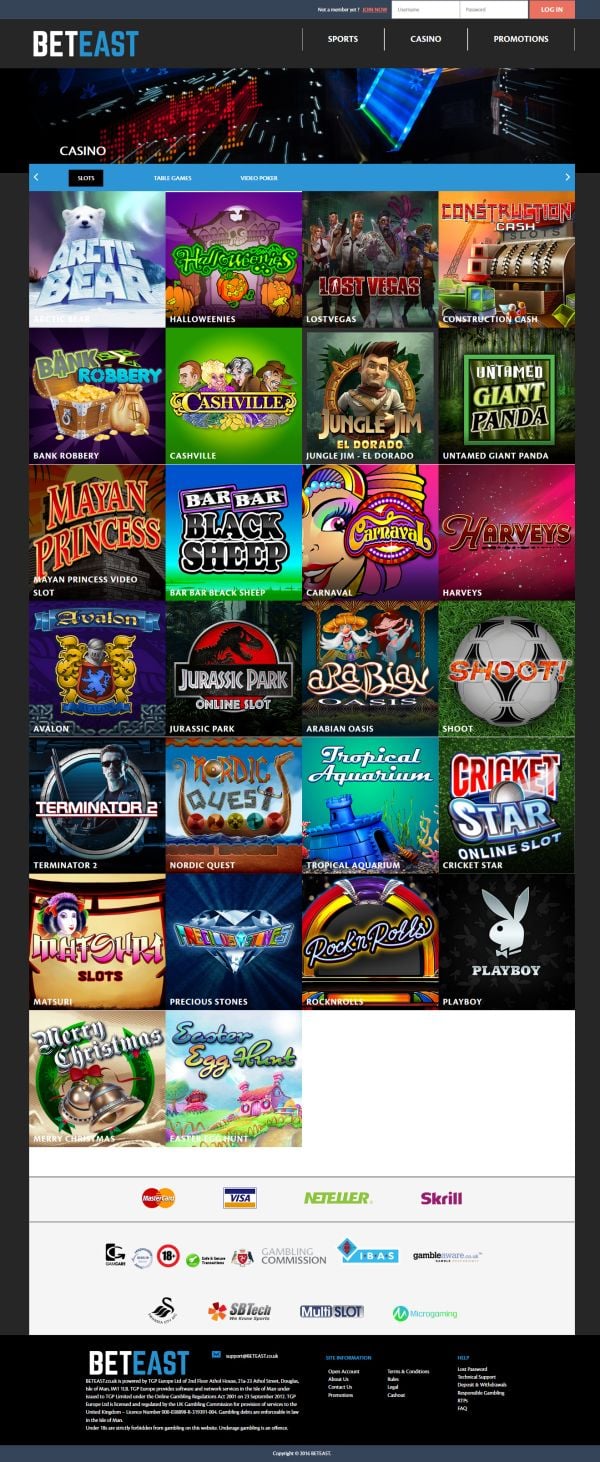
Task: Launch the Jurassic Park slot
Action: click(x=233, y=668)
